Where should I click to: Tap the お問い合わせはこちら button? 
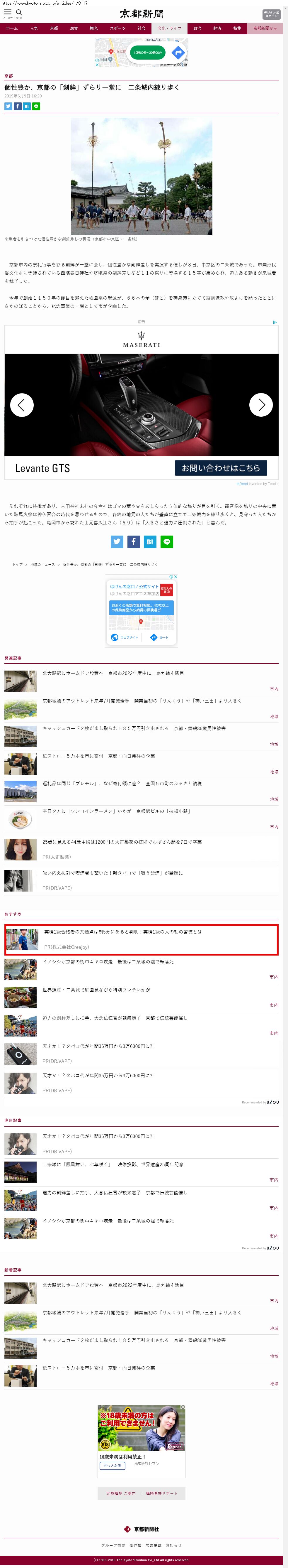pyautogui.click(x=221, y=467)
